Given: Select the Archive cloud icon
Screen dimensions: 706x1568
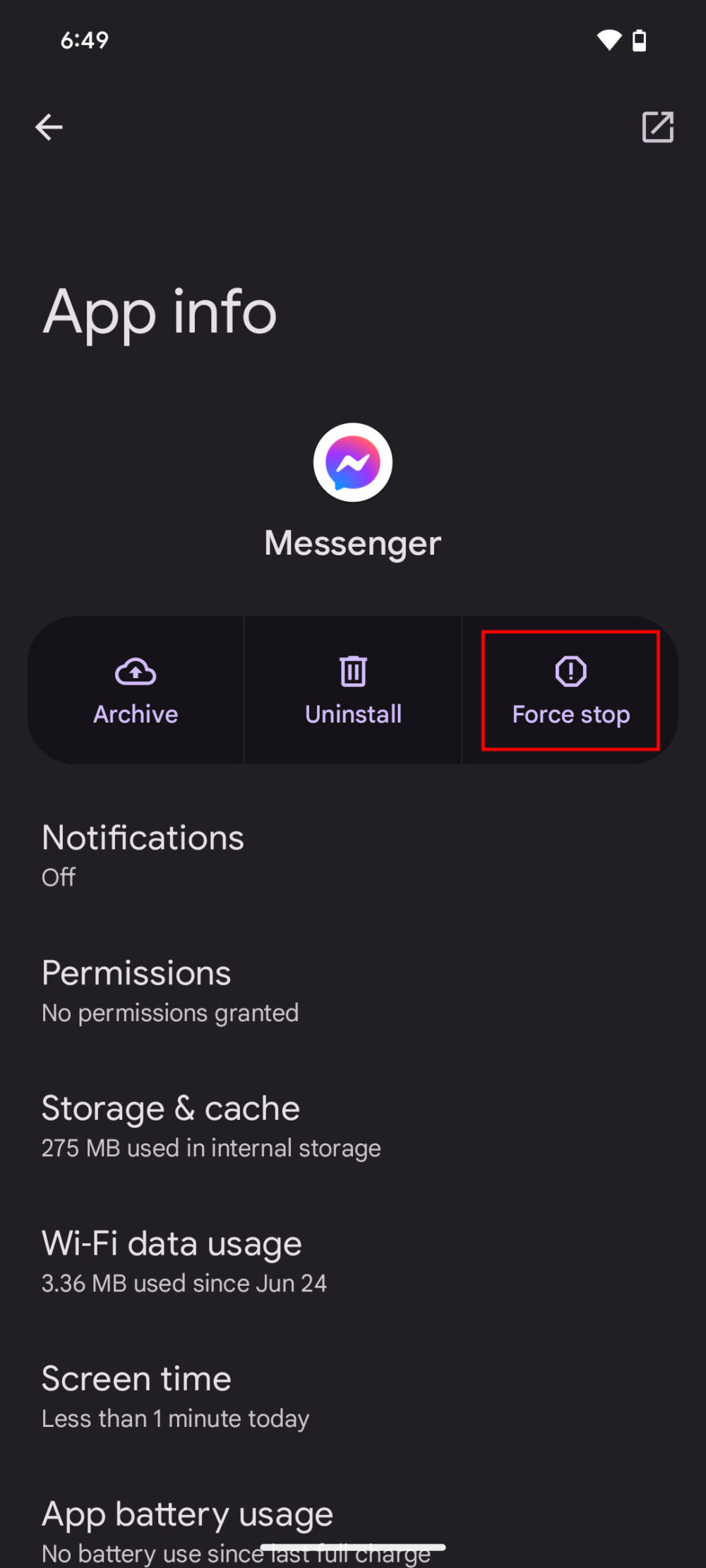Looking at the screenshot, I should pyautogui.click(x=136, y=671).
